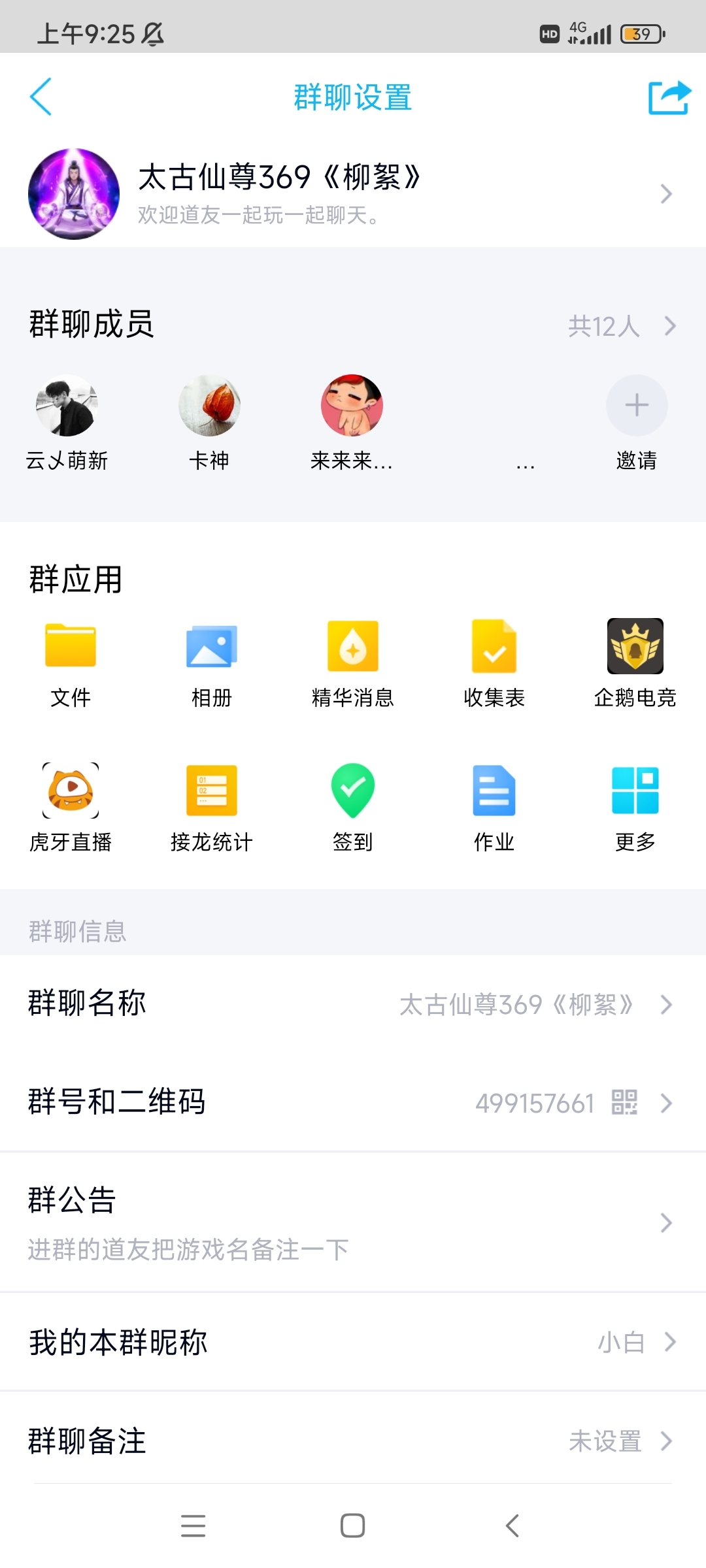The height and width of the screenshot is (1568, 706).
Task: Edit the 群聊名称 row
Action: coord(353,1004)
